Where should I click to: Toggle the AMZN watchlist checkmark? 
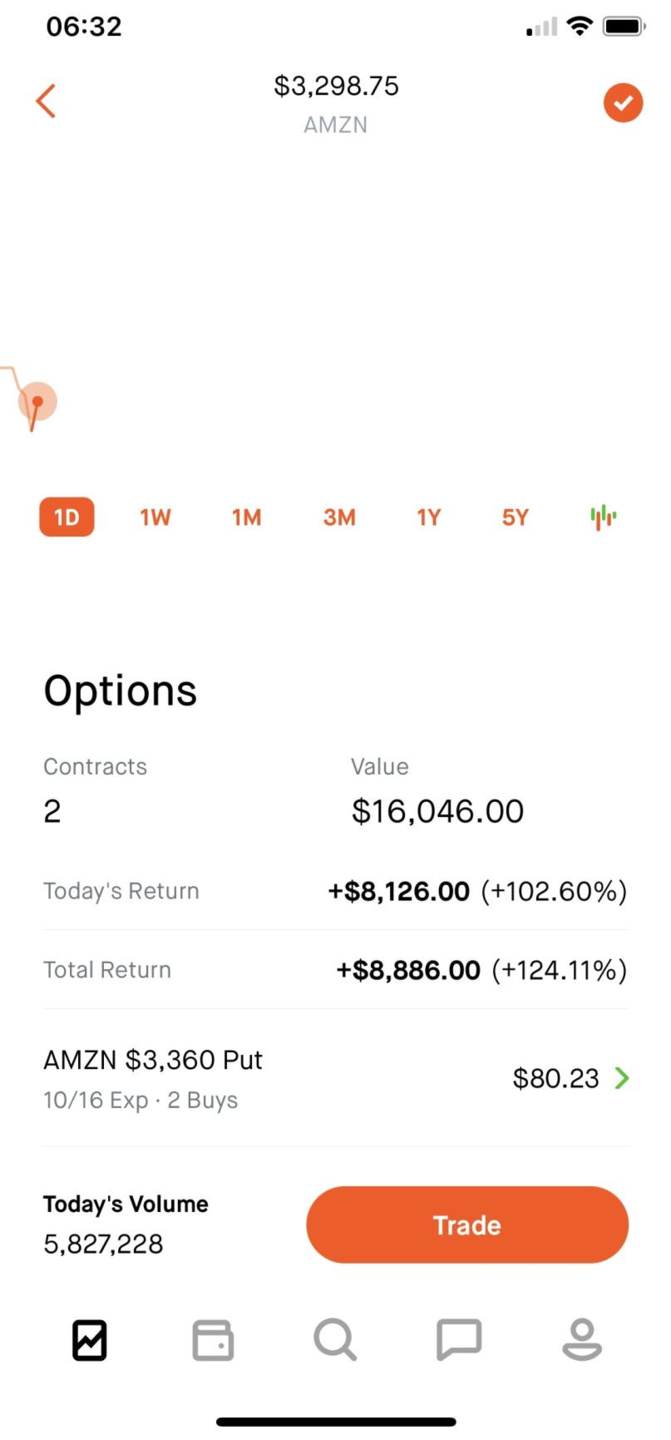tap(622, 102)
